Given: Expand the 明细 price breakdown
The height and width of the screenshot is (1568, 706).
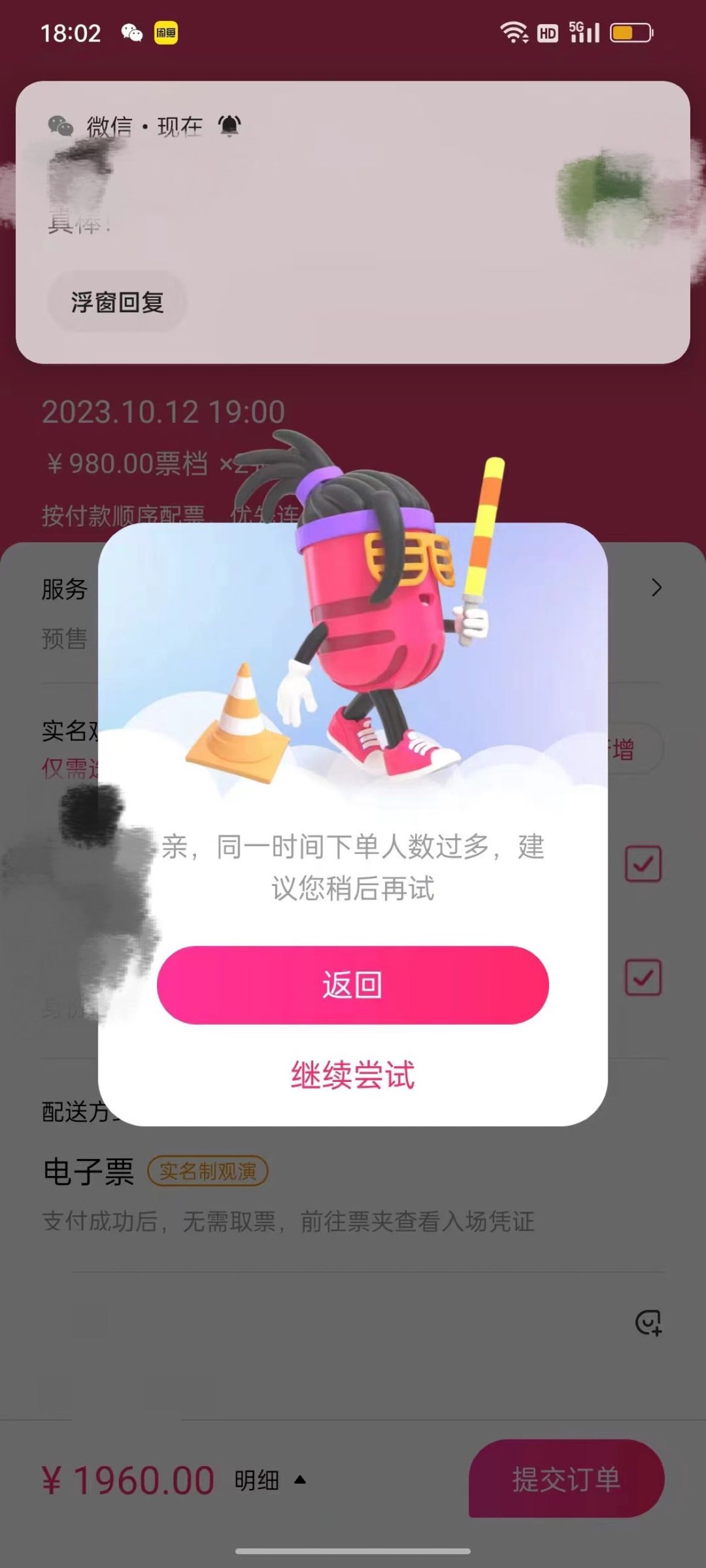Looking at the screenshot, I should coord(269,1480).
